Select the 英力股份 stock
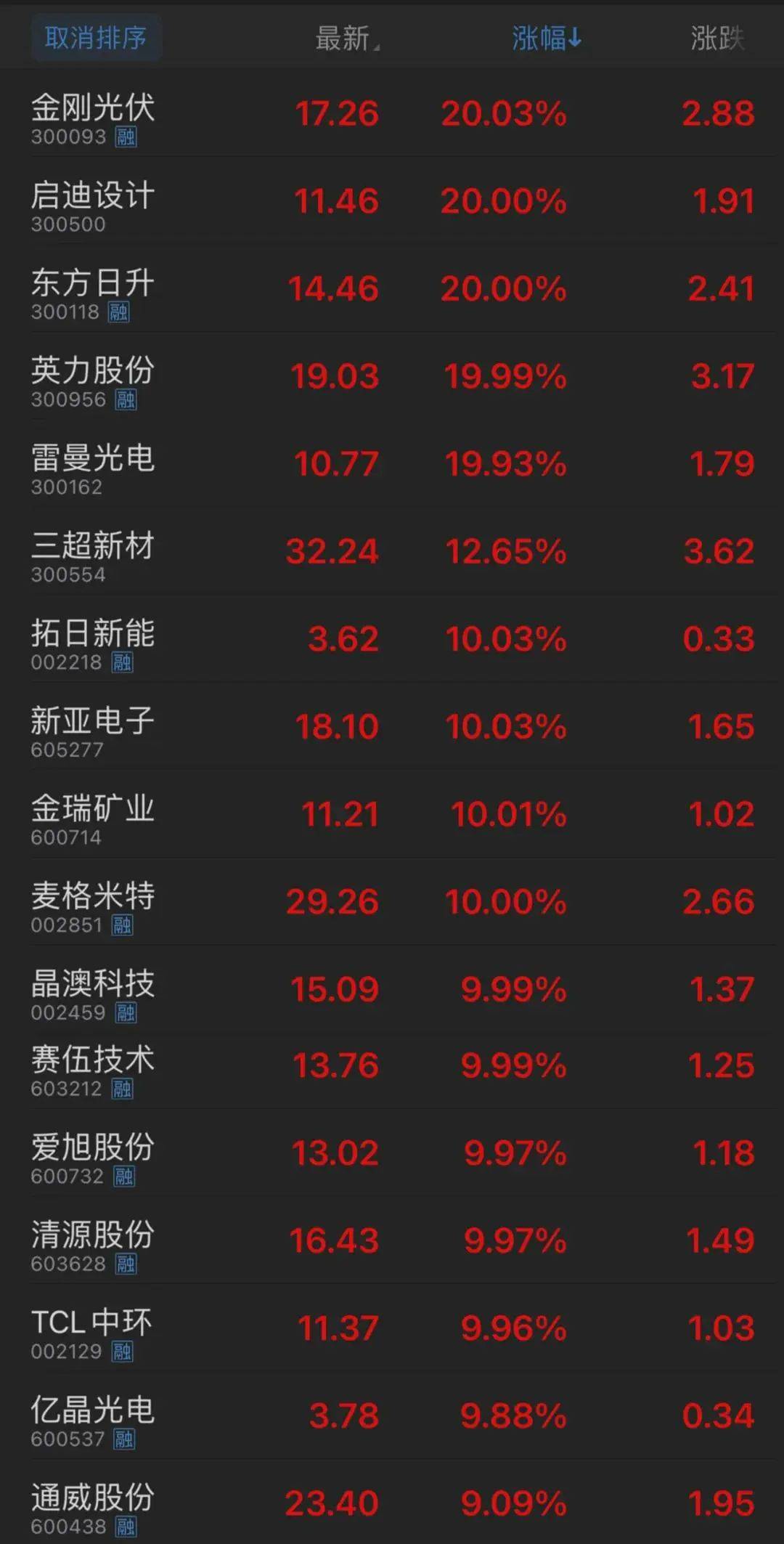The height and width of the screenshot is (1544, 784). [392, 376]
